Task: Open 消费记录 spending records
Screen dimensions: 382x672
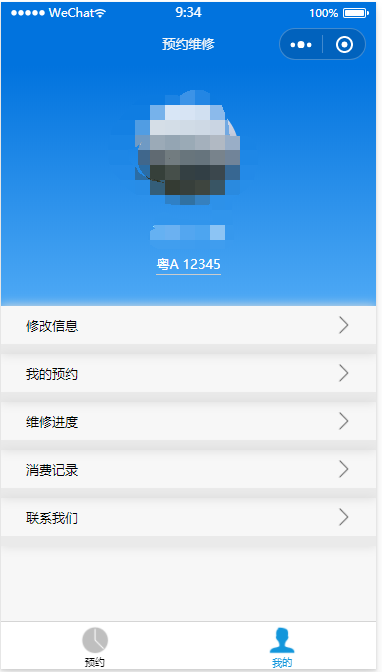Action: (189, 470)
